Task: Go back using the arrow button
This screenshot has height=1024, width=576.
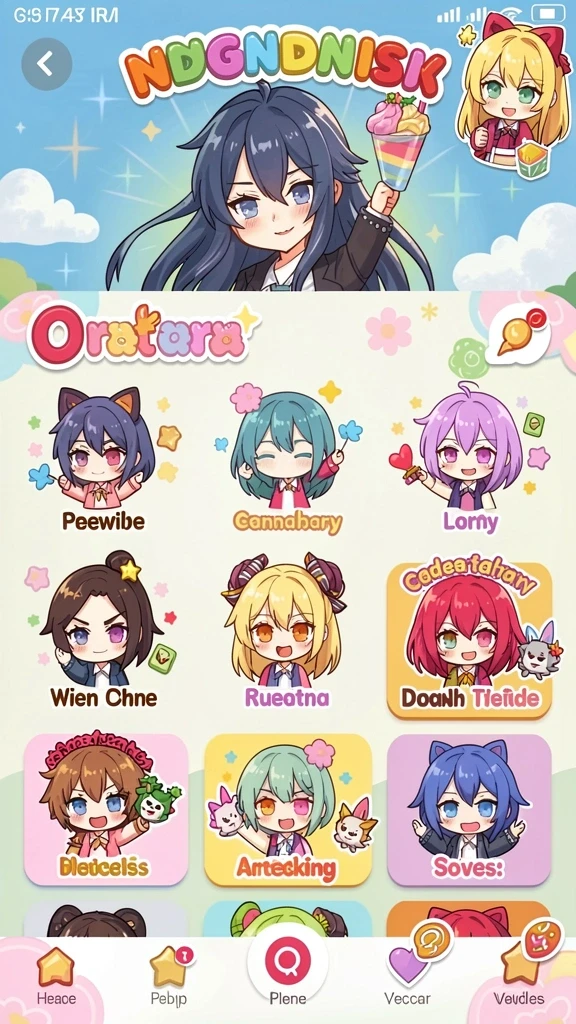Action: [46, 64]
